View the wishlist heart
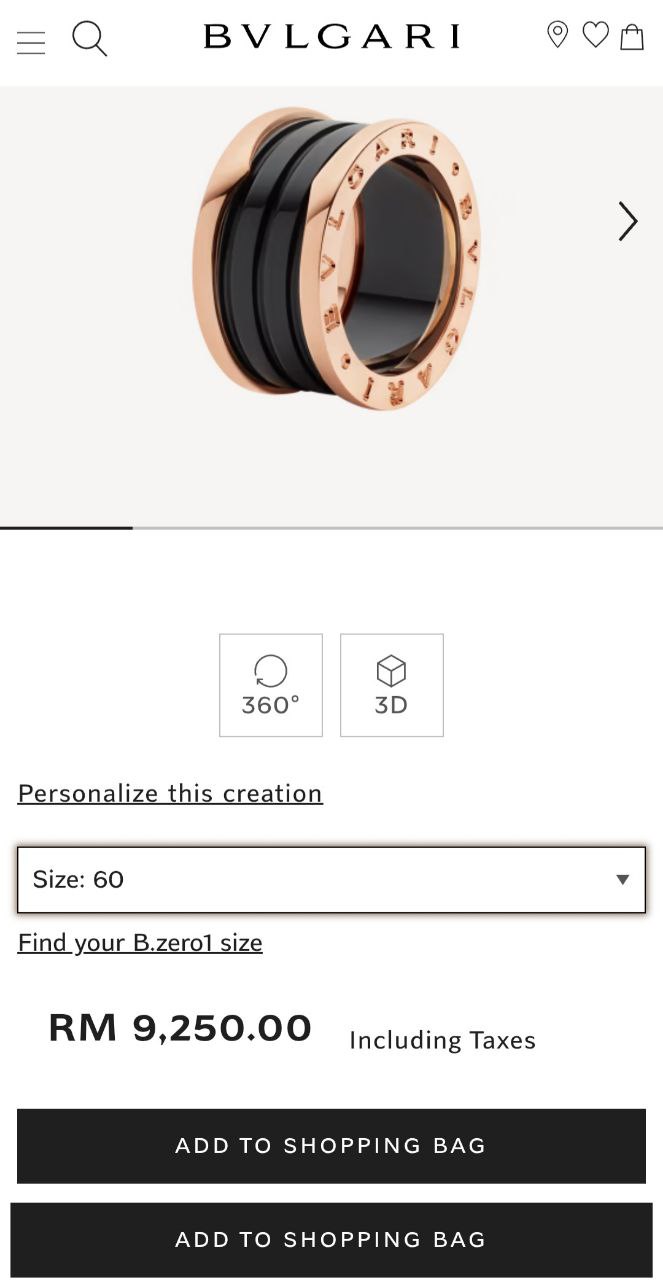The image size is (663, 1280). [595, 35]
